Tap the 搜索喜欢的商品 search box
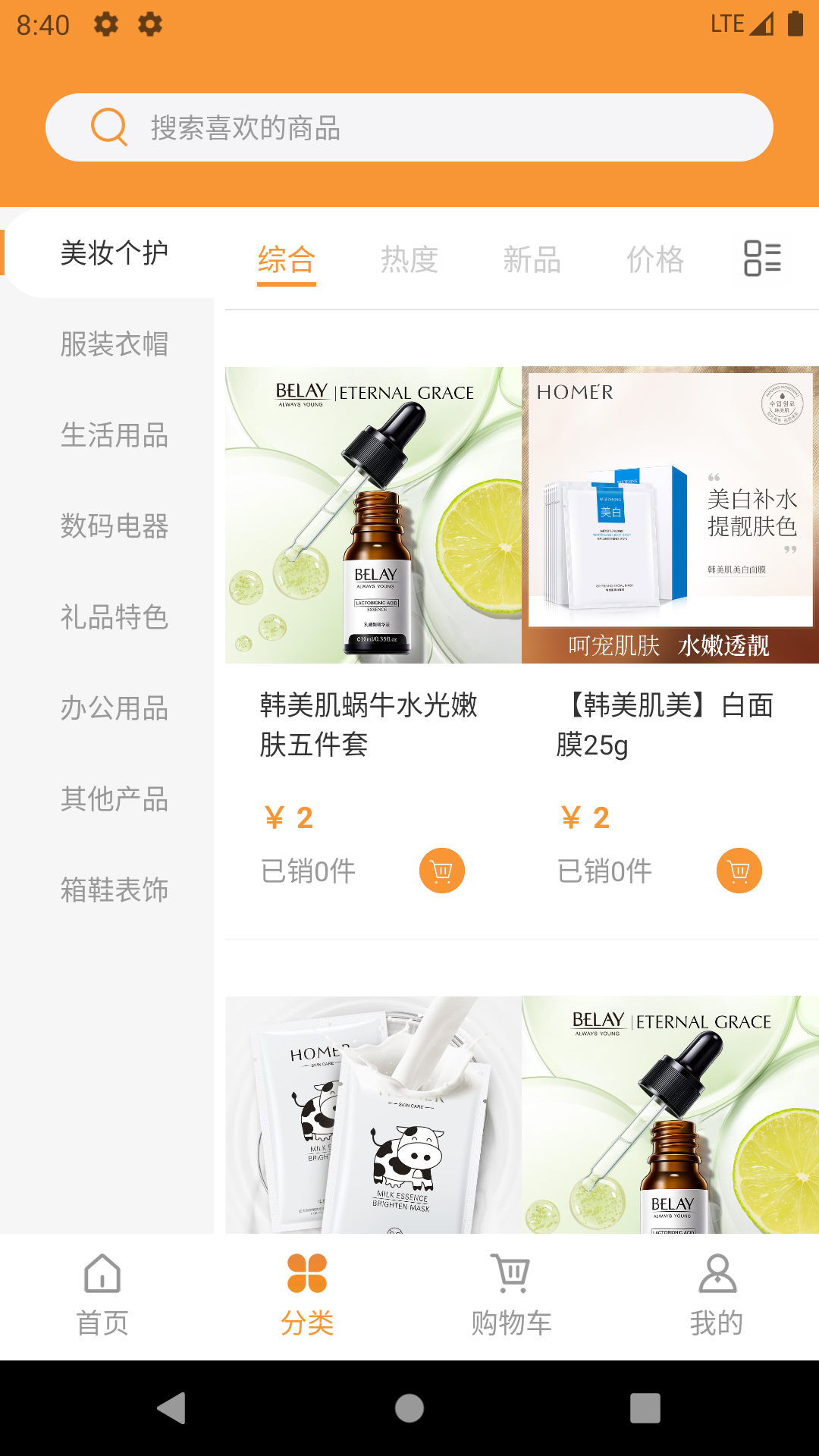The image size is (819, 1456). pos(409,127)
